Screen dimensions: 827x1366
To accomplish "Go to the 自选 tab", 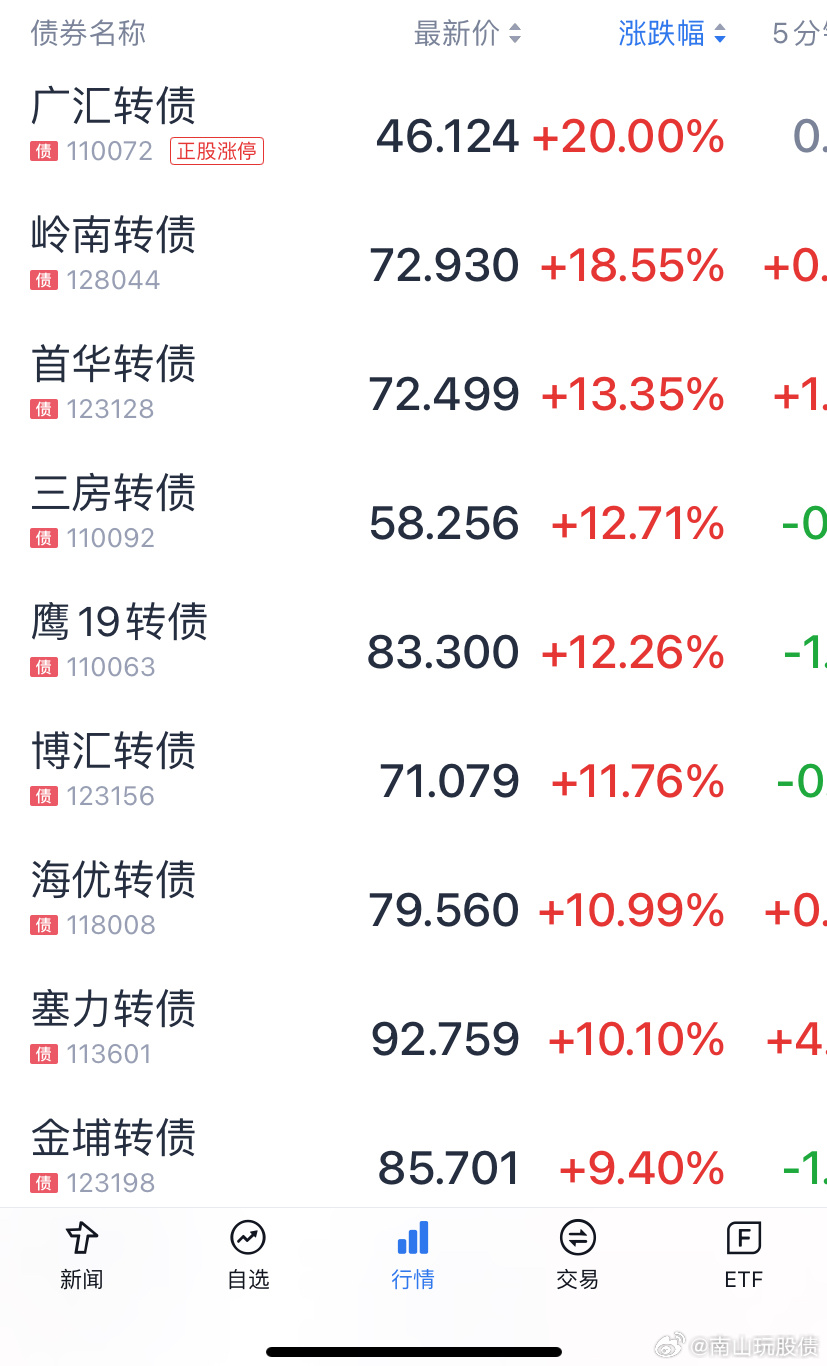I will click(x=248, y=1254).
